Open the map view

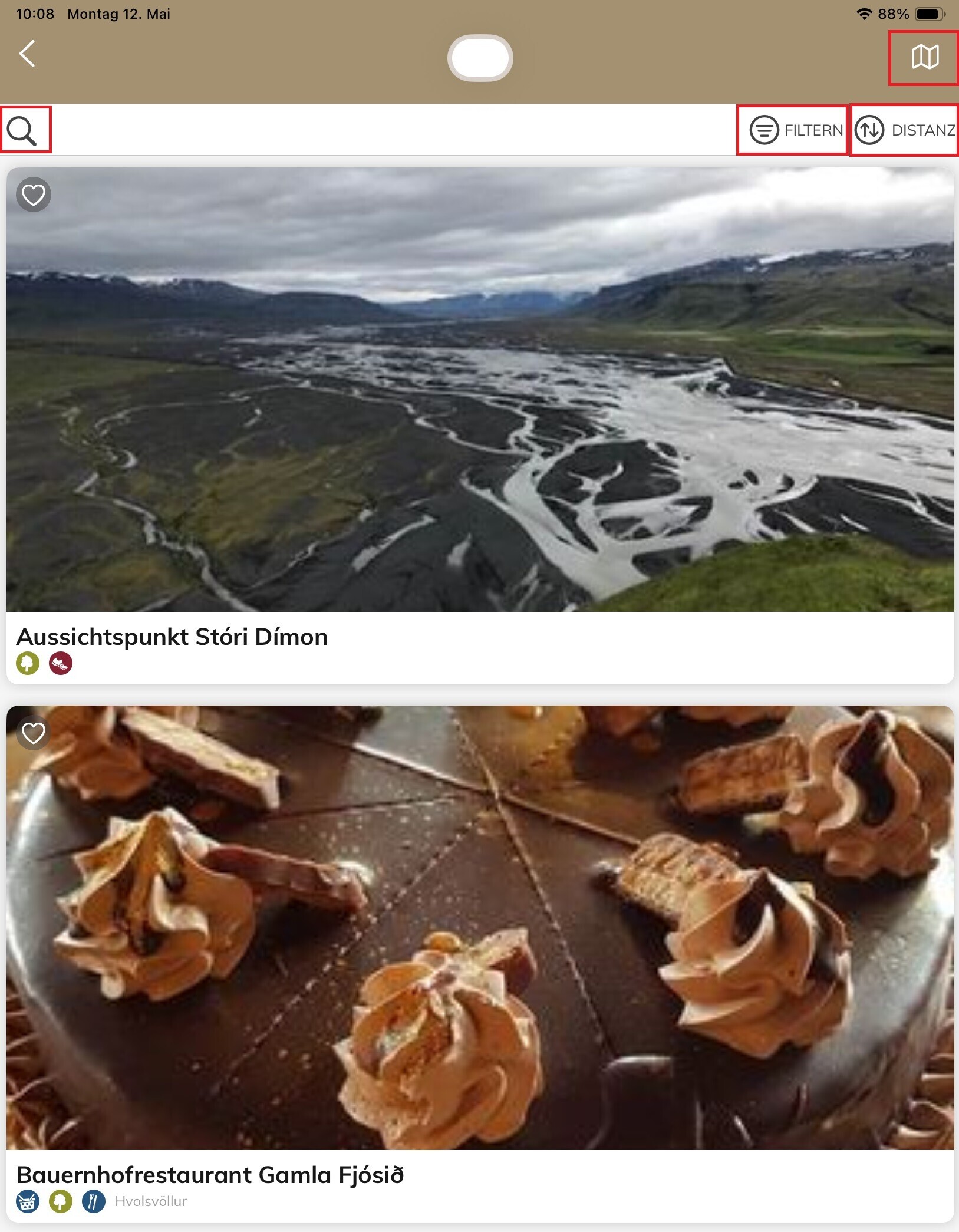[x=924, y=58]
